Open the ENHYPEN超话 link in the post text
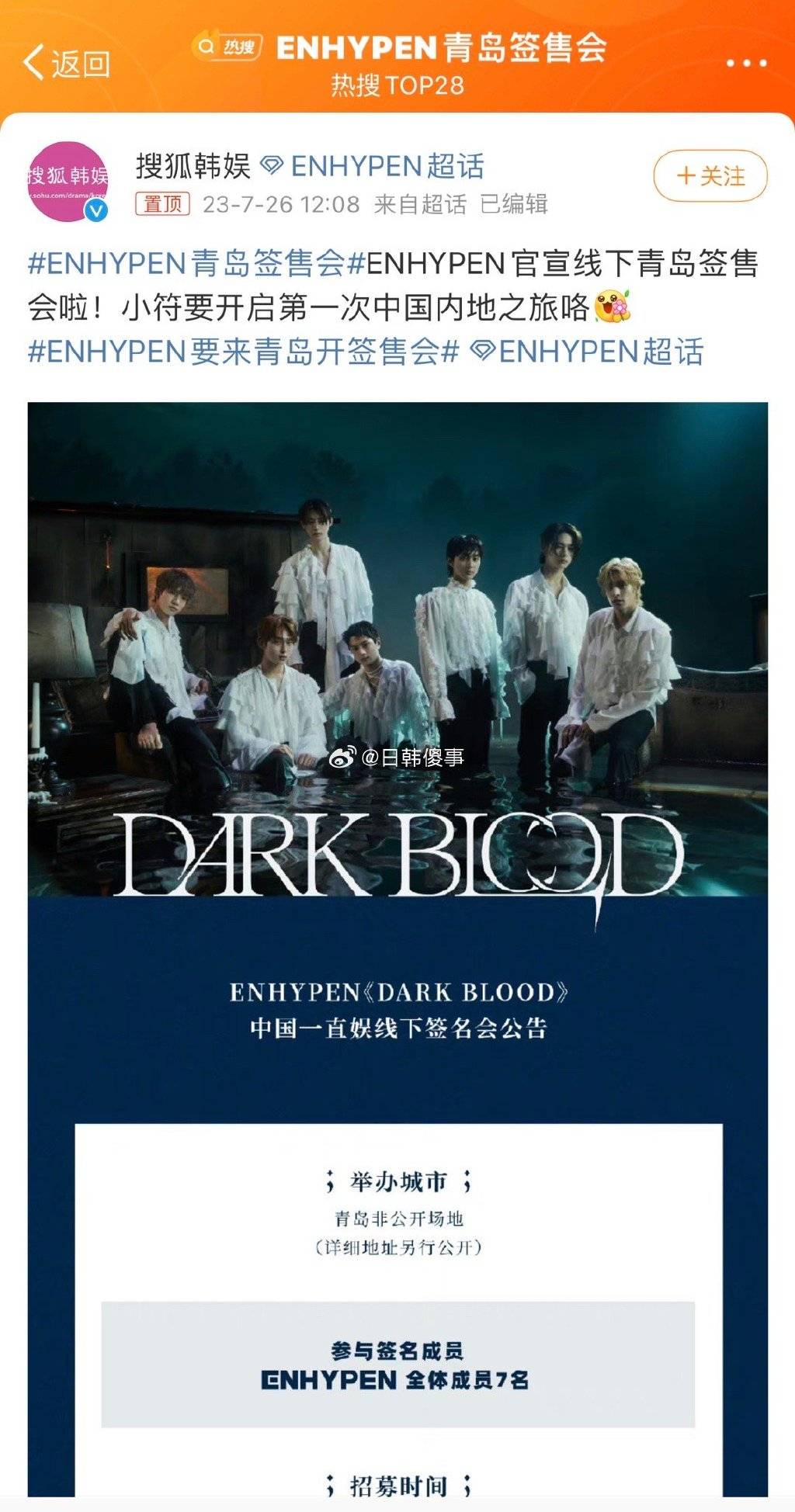795x1512 pixels. [x=588, y=352]
